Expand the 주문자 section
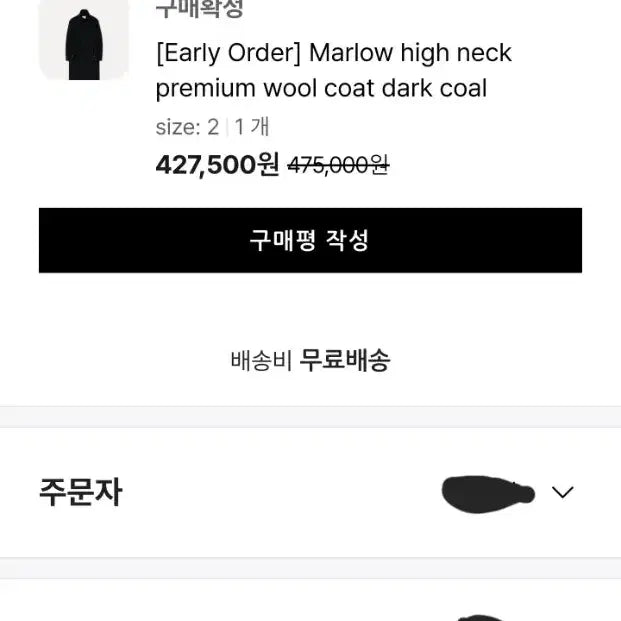This screenshot has height=621, width=621. (x=563, y=492)
